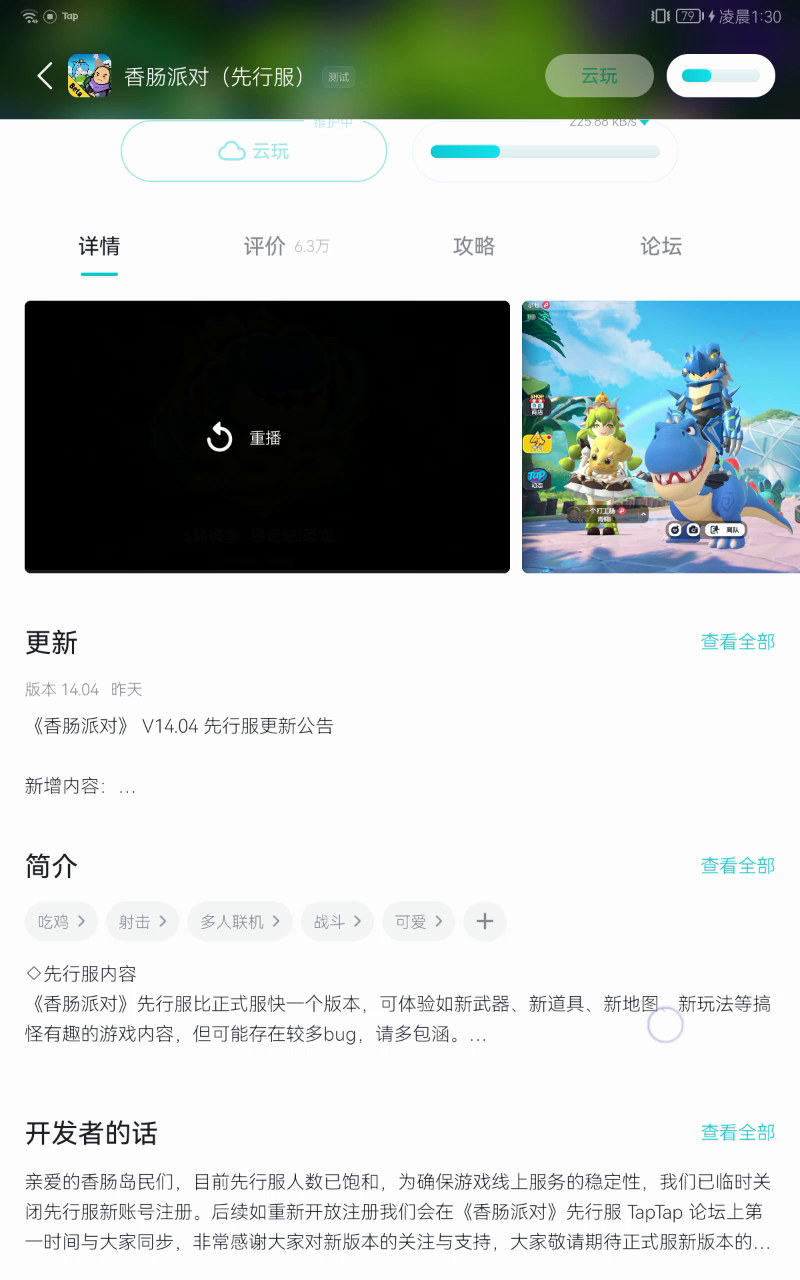Image resolution: width=800 pixels, height=1280 pixels.
Task: Switch to the 评价 tab
Action: click(285, 246)
